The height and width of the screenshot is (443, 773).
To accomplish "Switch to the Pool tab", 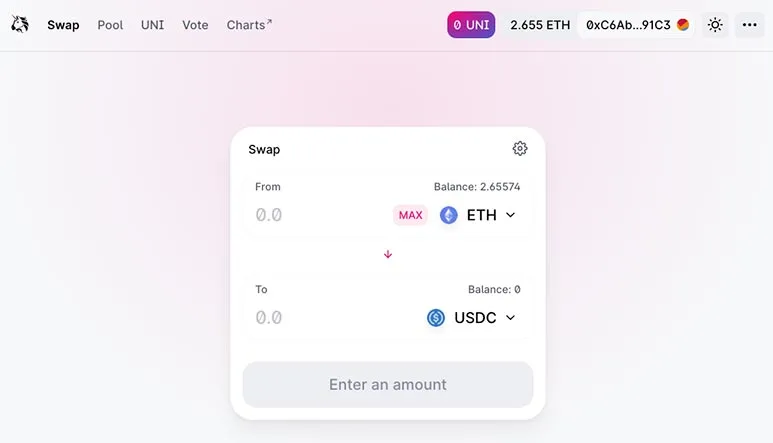I will (110, 25).
